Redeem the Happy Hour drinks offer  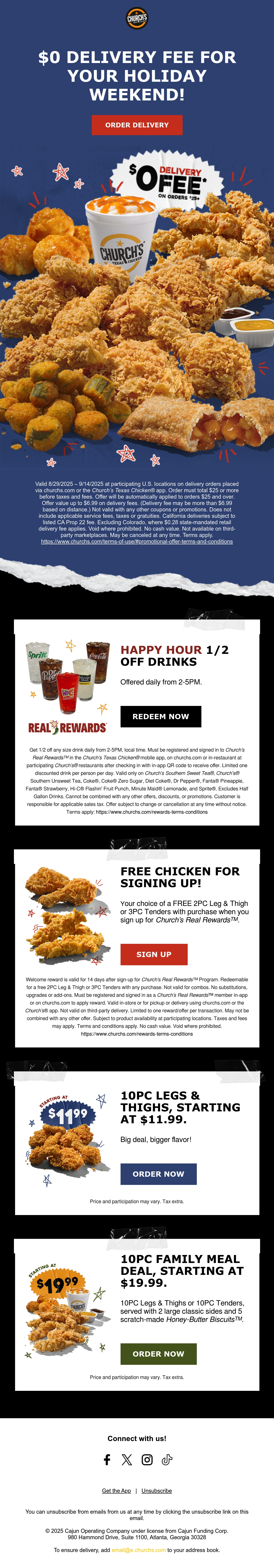161,716
